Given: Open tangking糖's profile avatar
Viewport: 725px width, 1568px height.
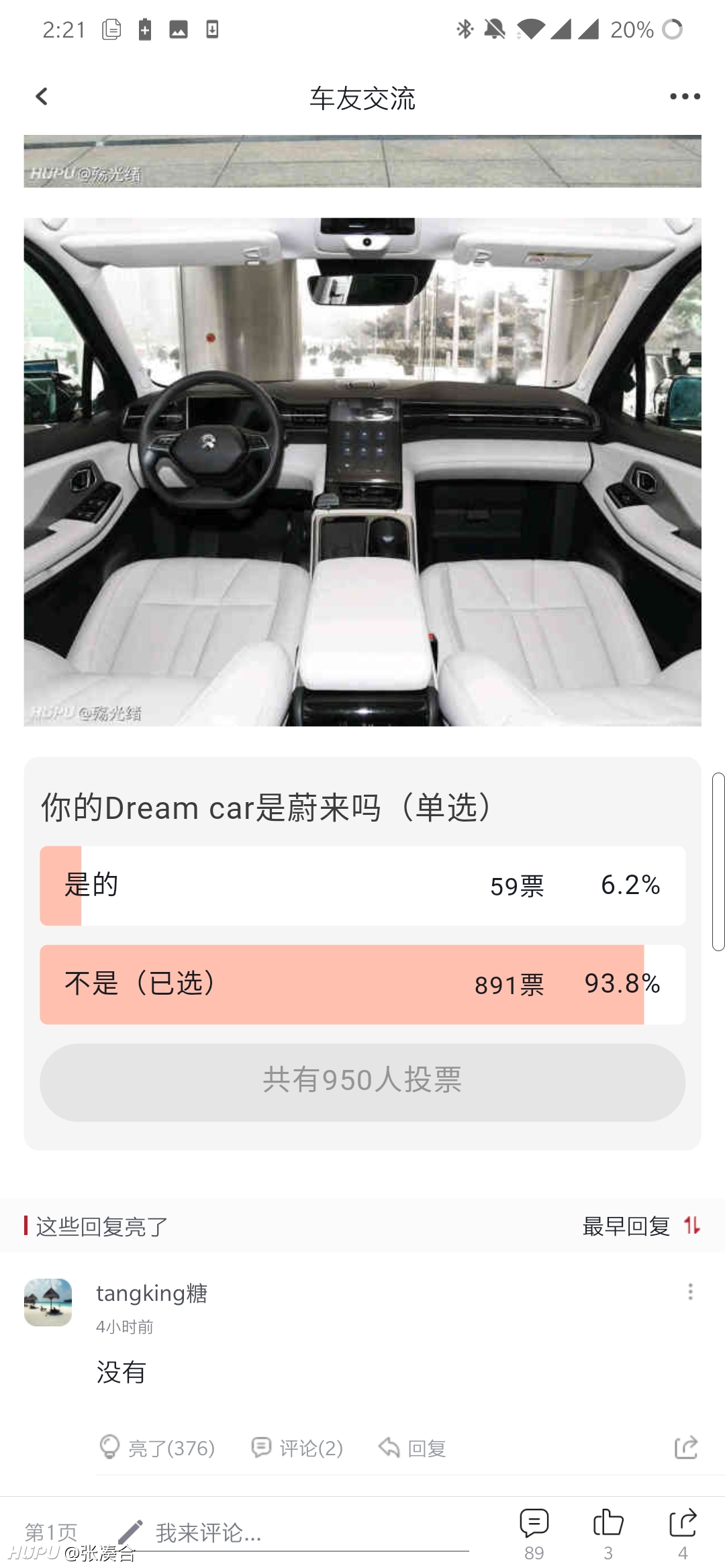Looking at the screenshot, I should [x=48, y=1302].
